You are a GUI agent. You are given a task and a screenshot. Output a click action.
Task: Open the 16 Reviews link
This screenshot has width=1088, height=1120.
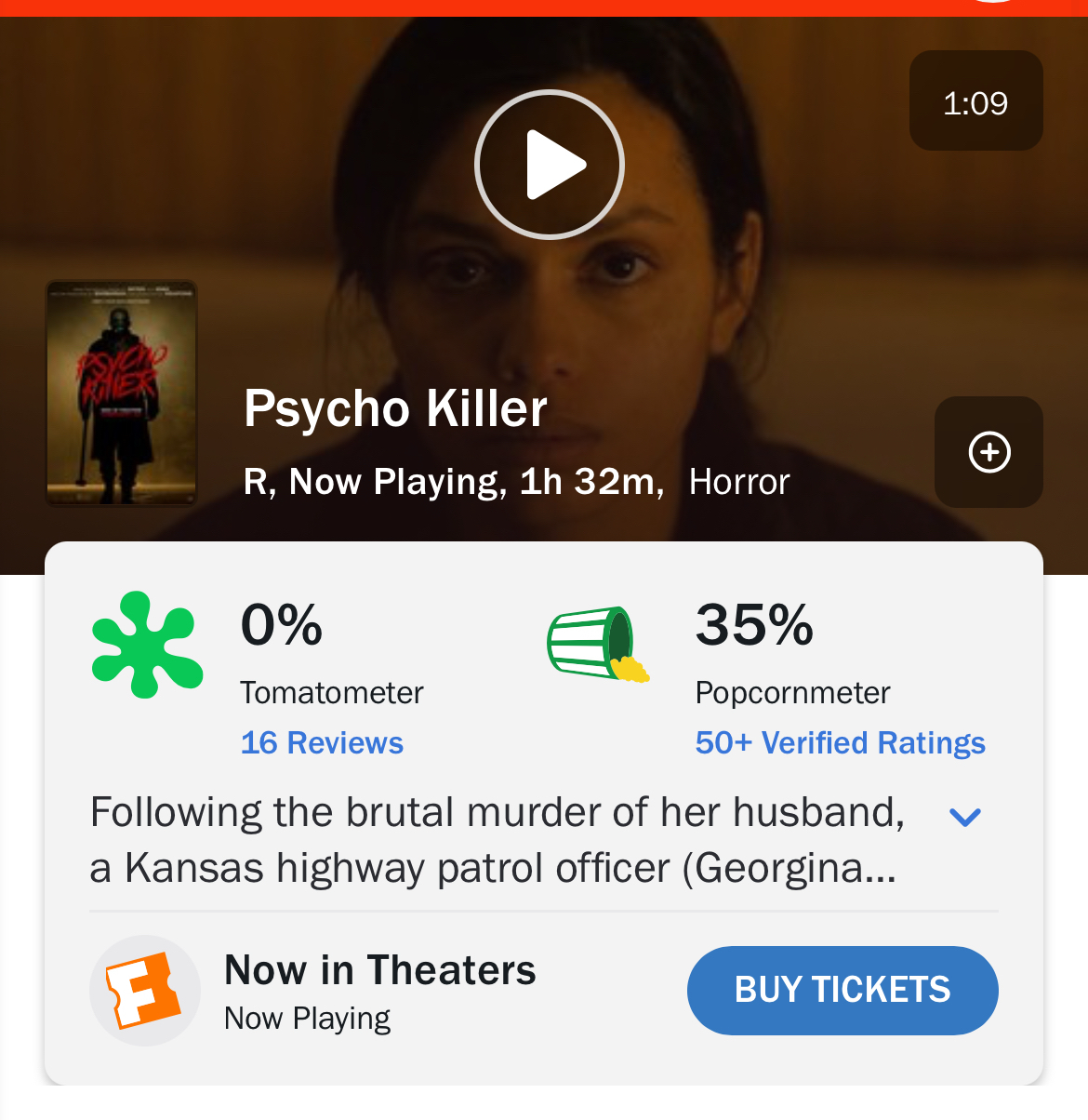(322, 742)
